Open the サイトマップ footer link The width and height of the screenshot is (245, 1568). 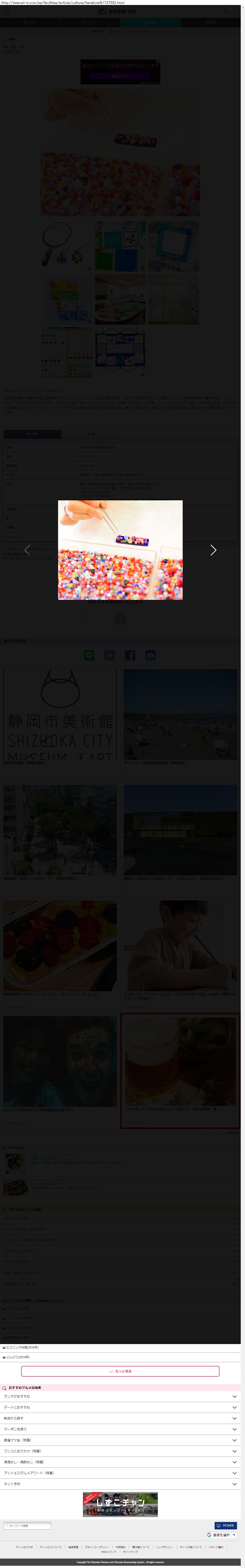coord(130,1552)
